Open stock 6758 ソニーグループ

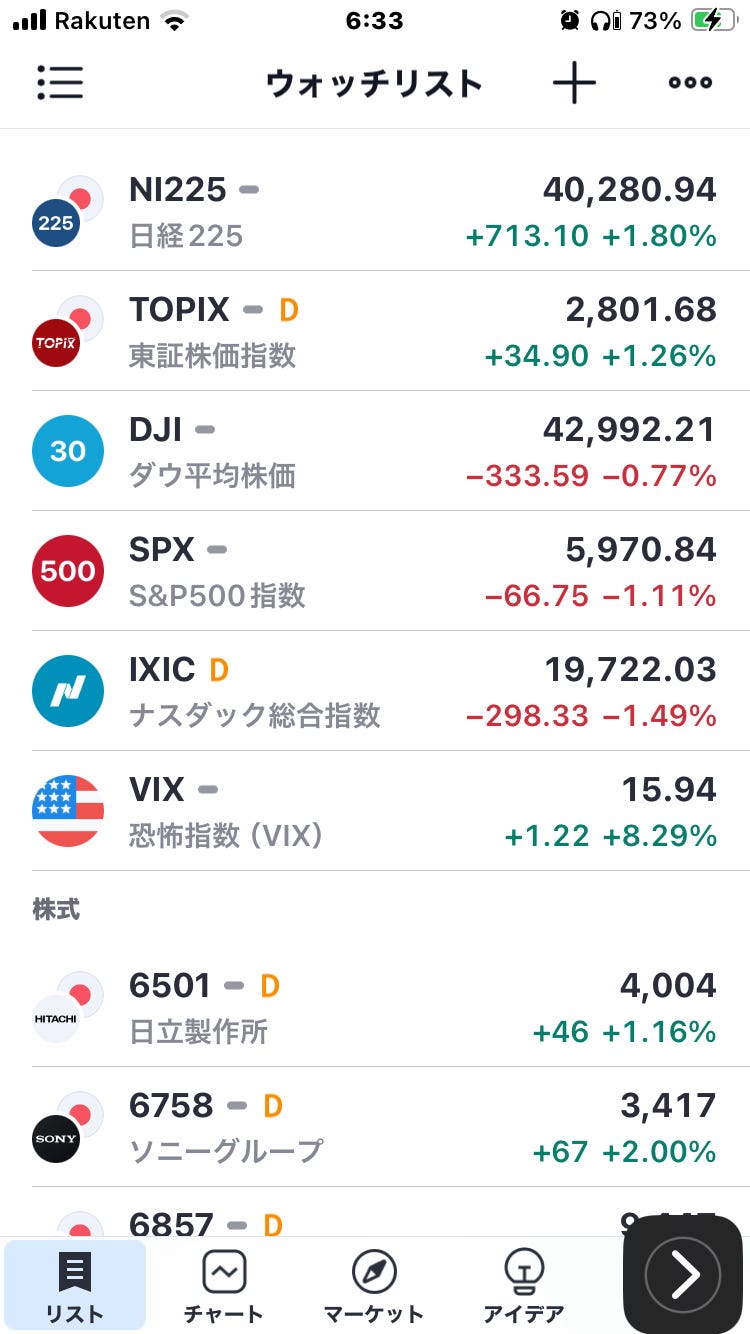tap(375, 1127)
